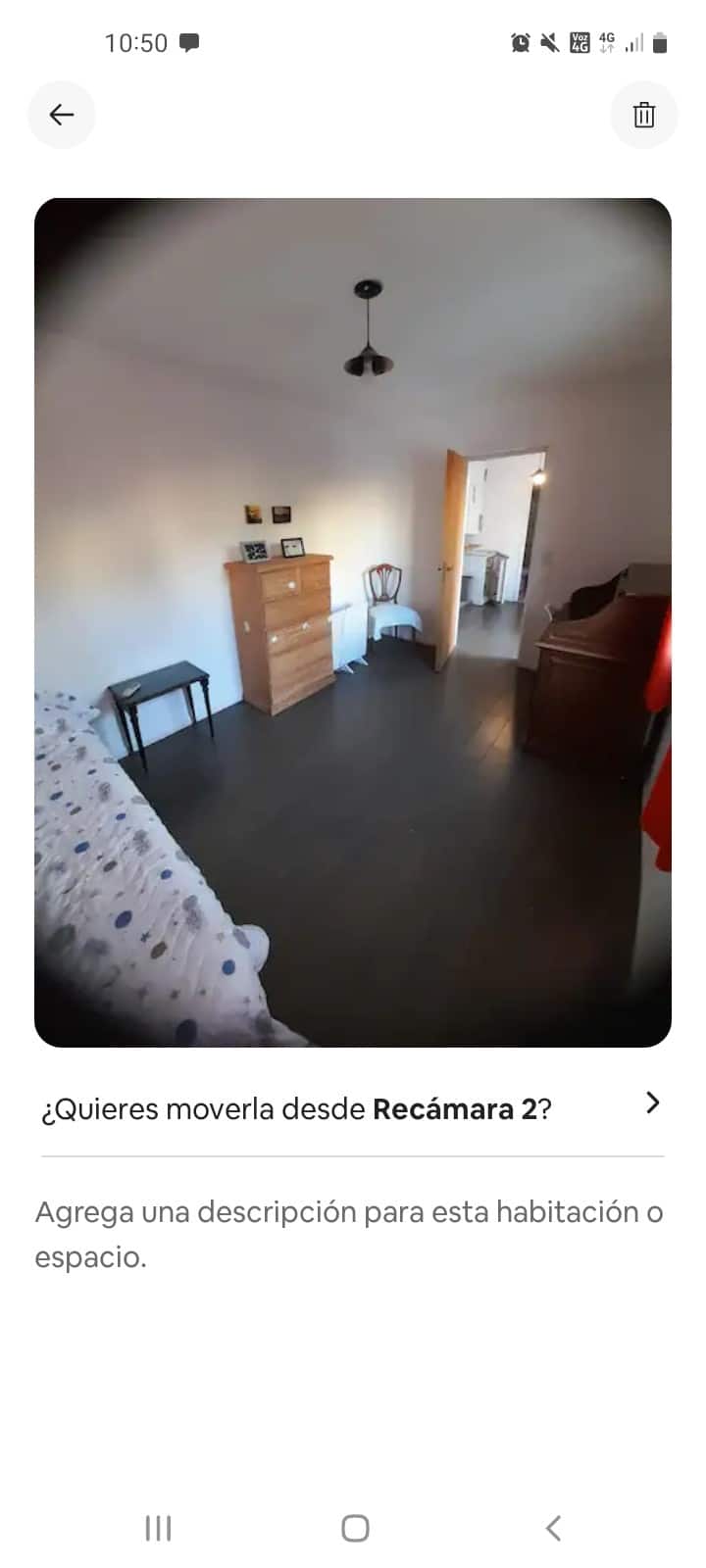The image size is (706, 1568).
Task: Tap the system back button
Action: tap(553, 1527)
